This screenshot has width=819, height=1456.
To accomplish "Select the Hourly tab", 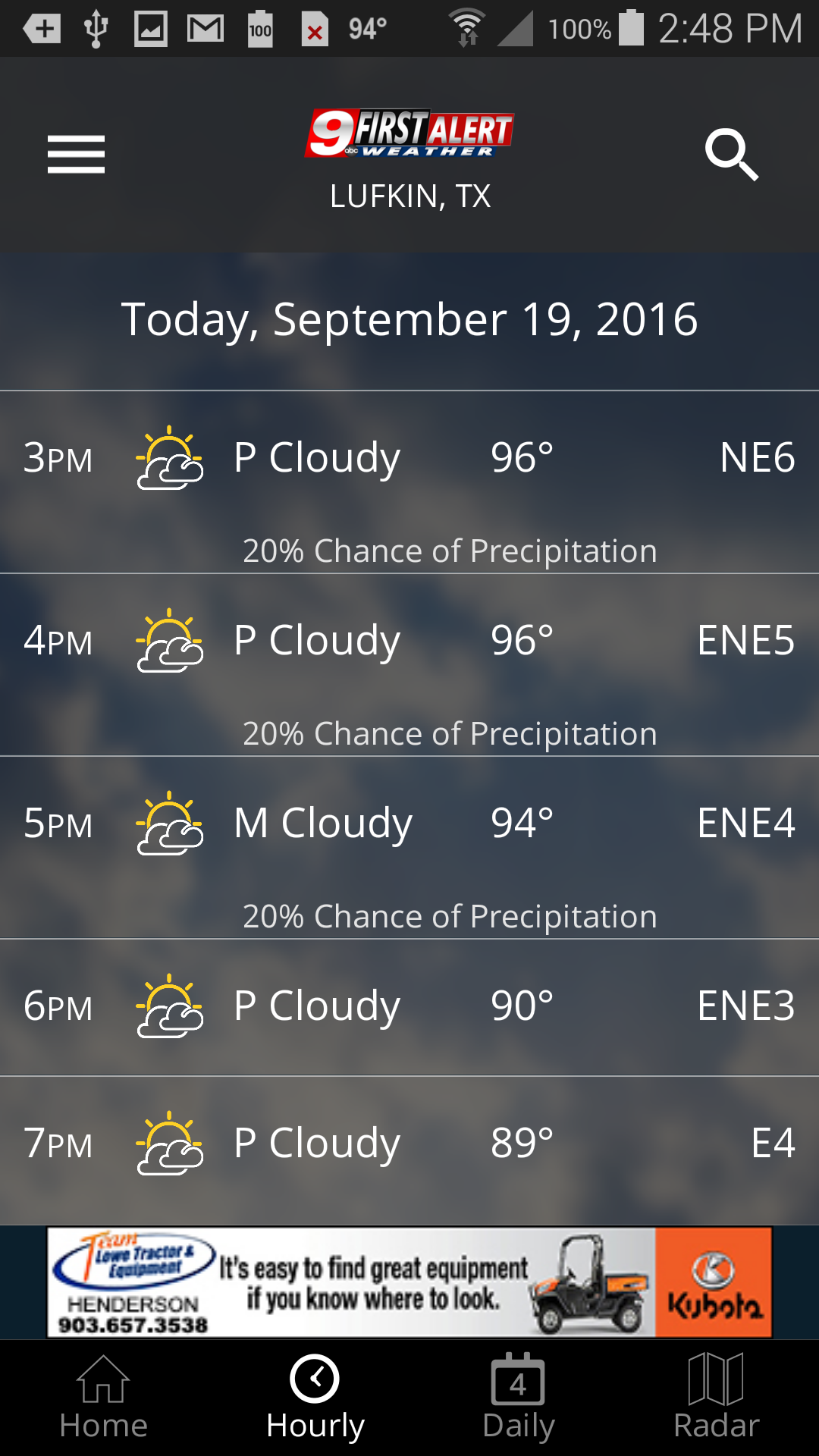I will (315, 1398).
